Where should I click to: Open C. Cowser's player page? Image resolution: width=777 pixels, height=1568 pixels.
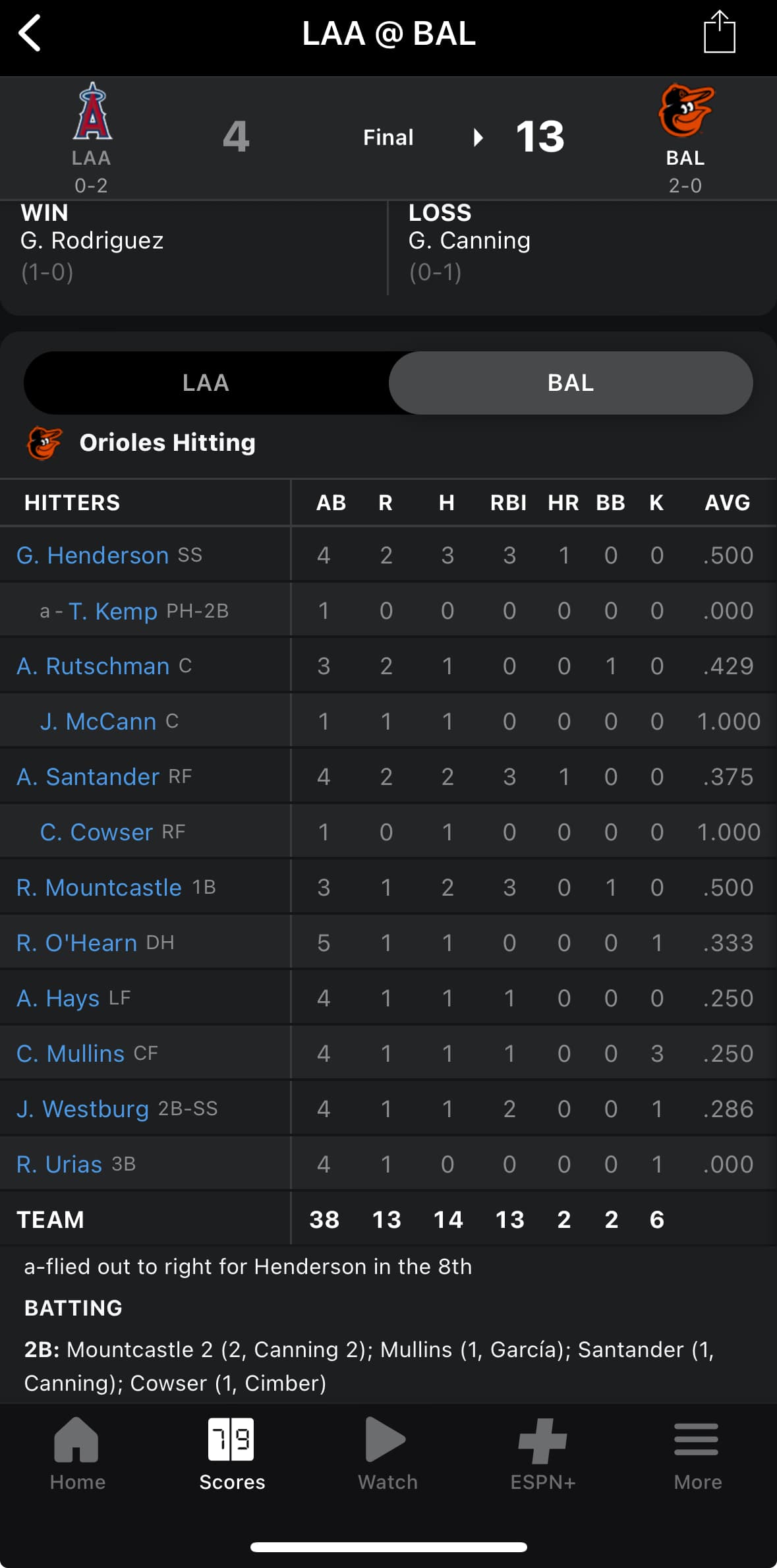[x=97, y=832]
